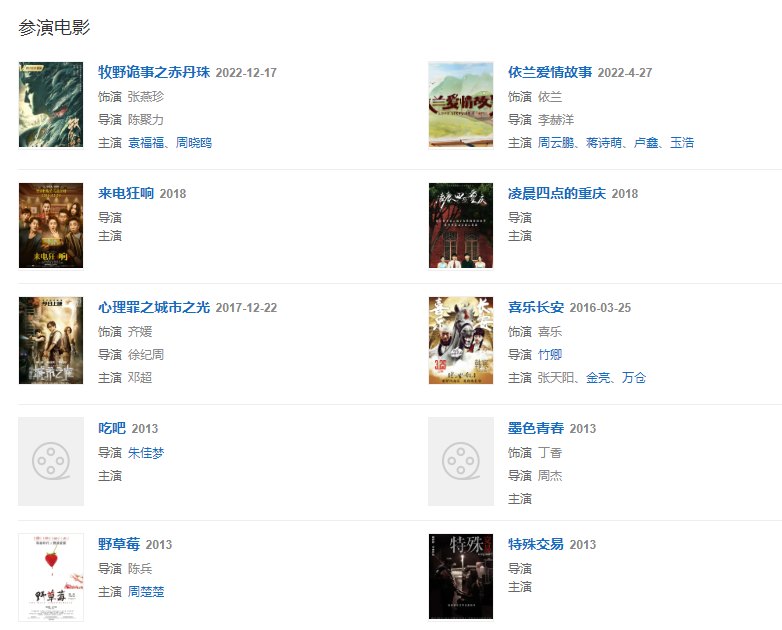
Task: Open cast member 周云鹏's page
Action: [558, 142]
